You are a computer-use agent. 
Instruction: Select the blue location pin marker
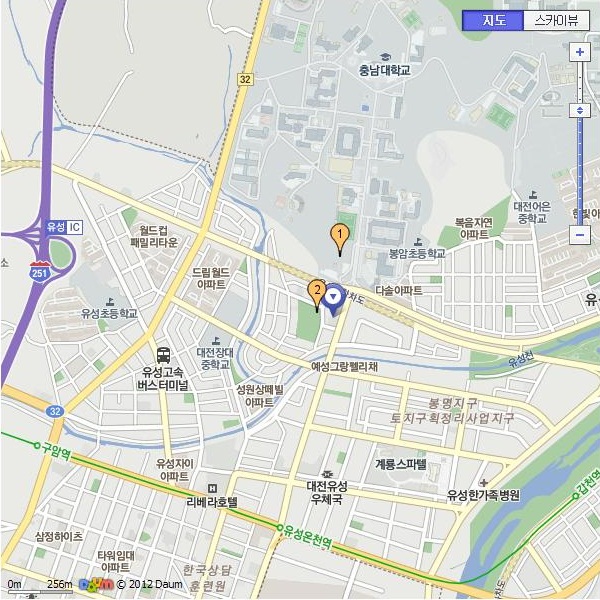point(333,297)
